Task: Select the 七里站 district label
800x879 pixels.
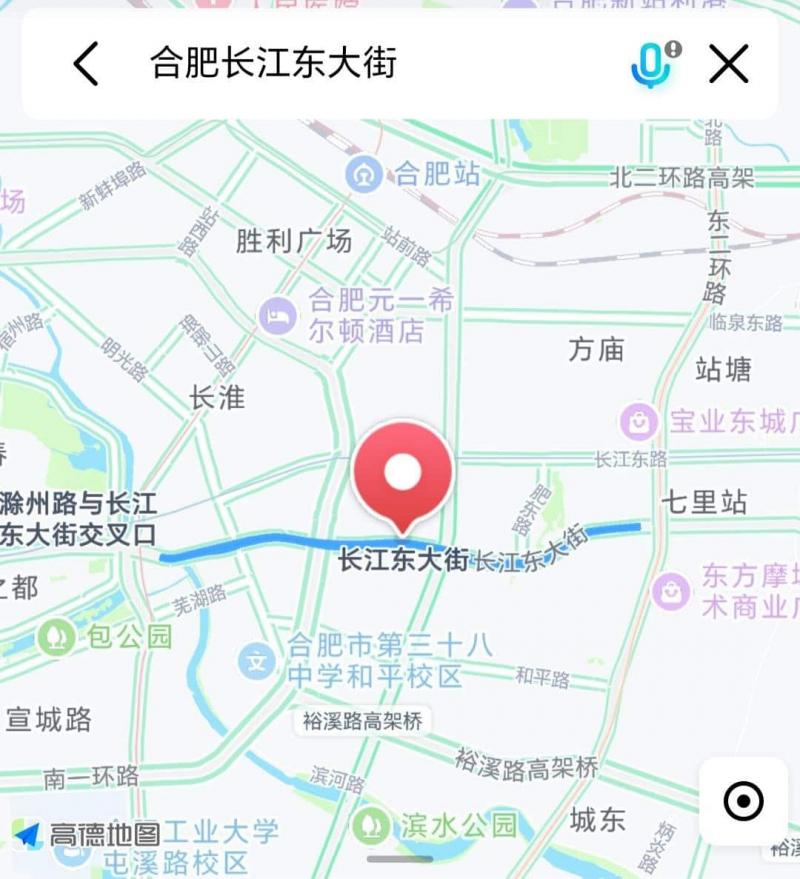Action: click(706, 501)
